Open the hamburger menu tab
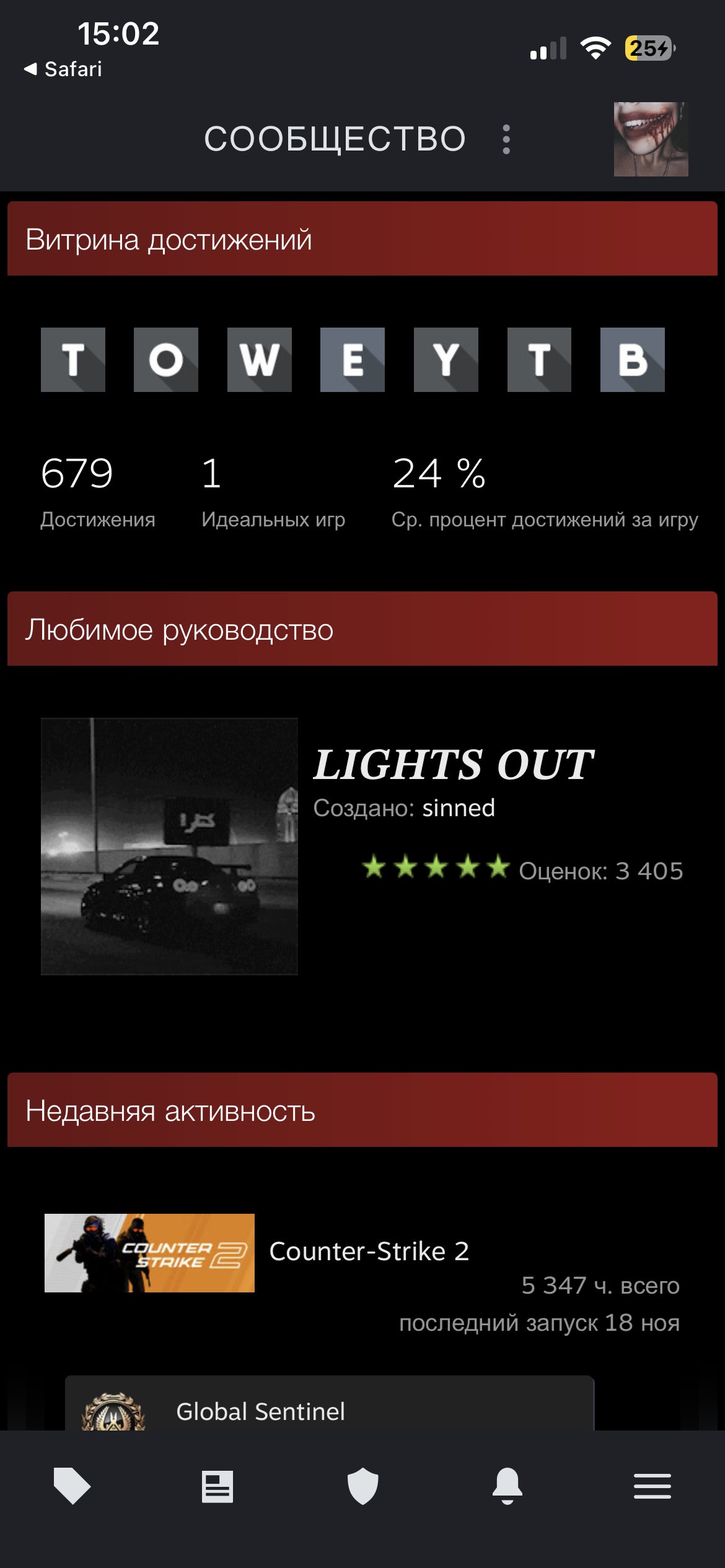Viewport: 725px width, 1568px height. 652,1486
